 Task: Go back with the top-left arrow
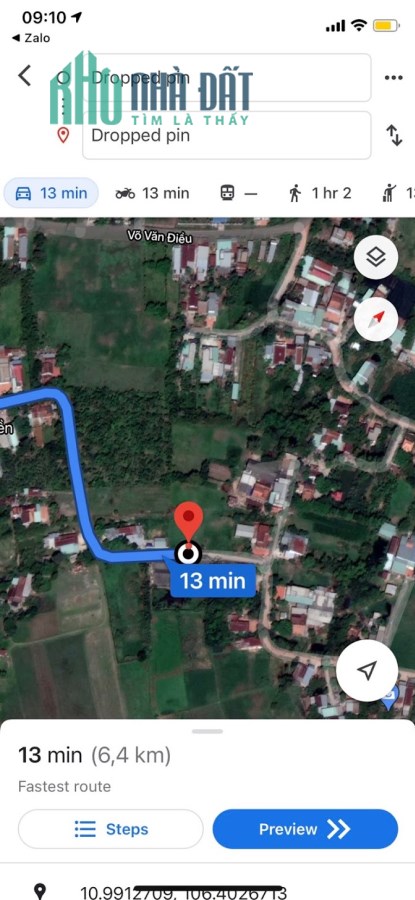[24, 75]
